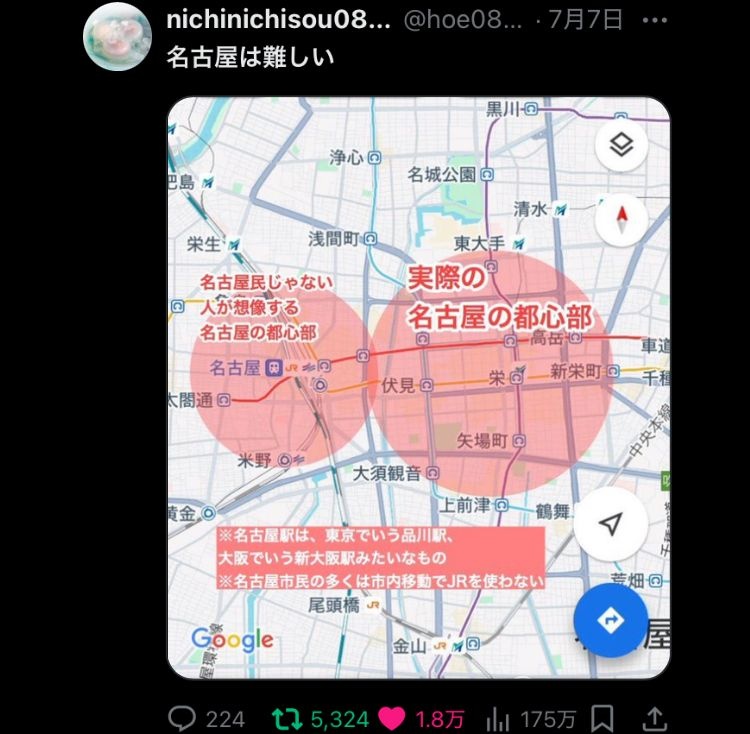Reply to the post with 224 comments

tap(182, 718)
